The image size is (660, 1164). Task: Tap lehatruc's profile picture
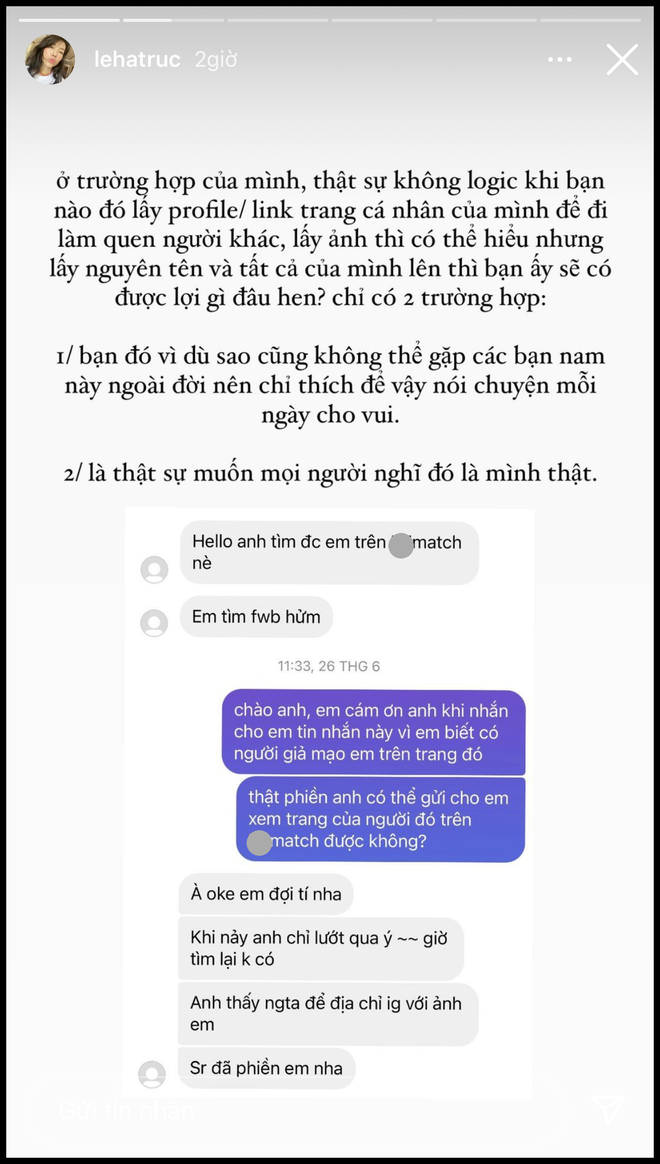point(50,60)
